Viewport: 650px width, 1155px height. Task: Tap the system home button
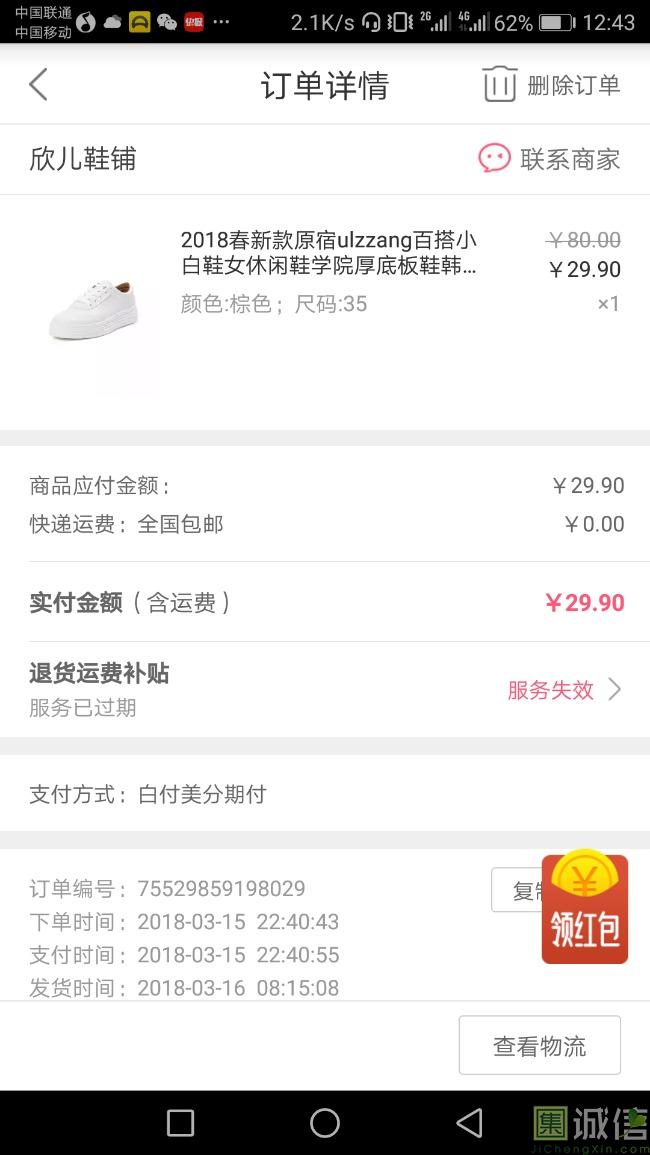[325, 1123]
